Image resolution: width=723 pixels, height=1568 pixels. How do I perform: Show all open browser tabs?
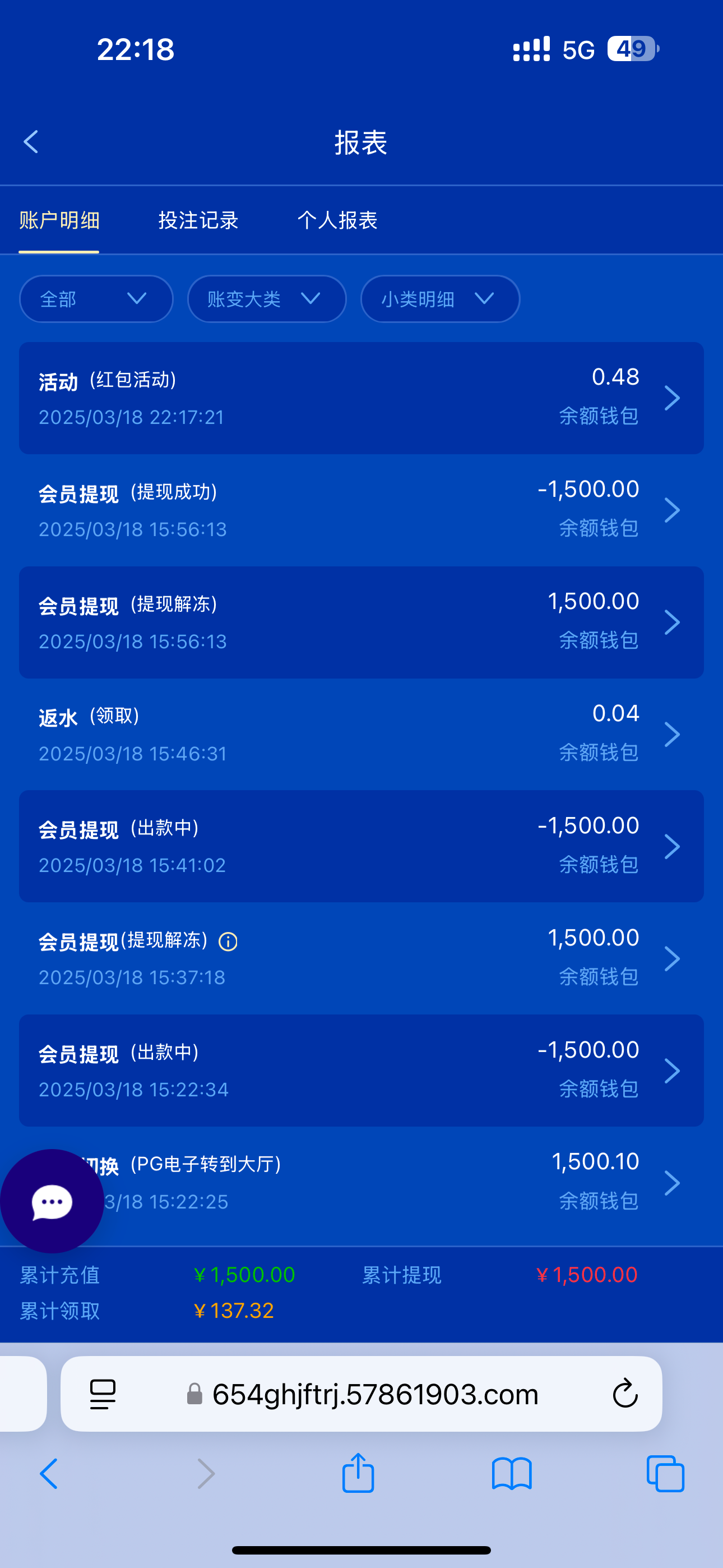tap(665, 1474)
